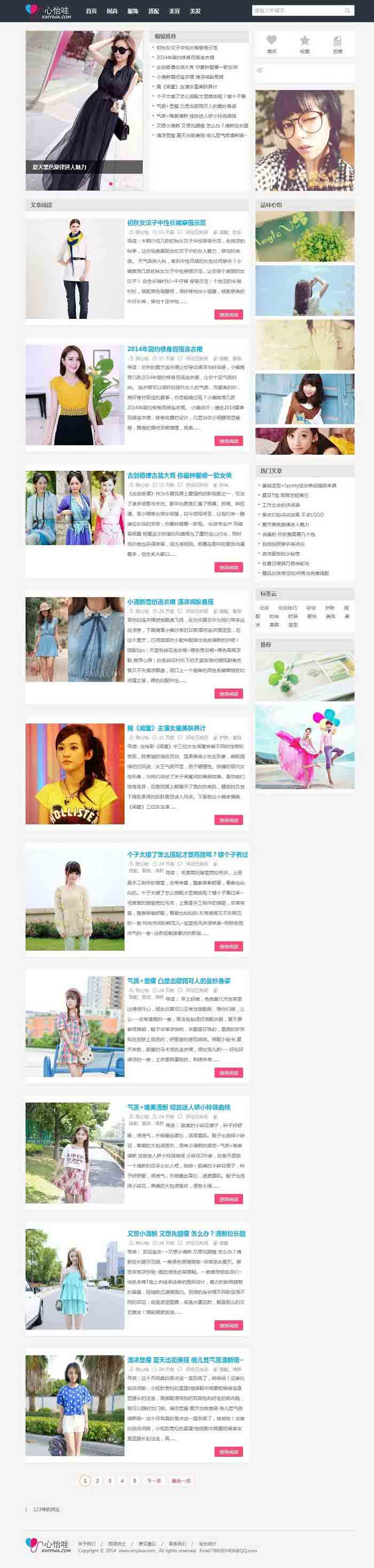Open the 搭配 navigation item
The width and height of the screenshot is (374, 1568).
[x=153, y=11]
